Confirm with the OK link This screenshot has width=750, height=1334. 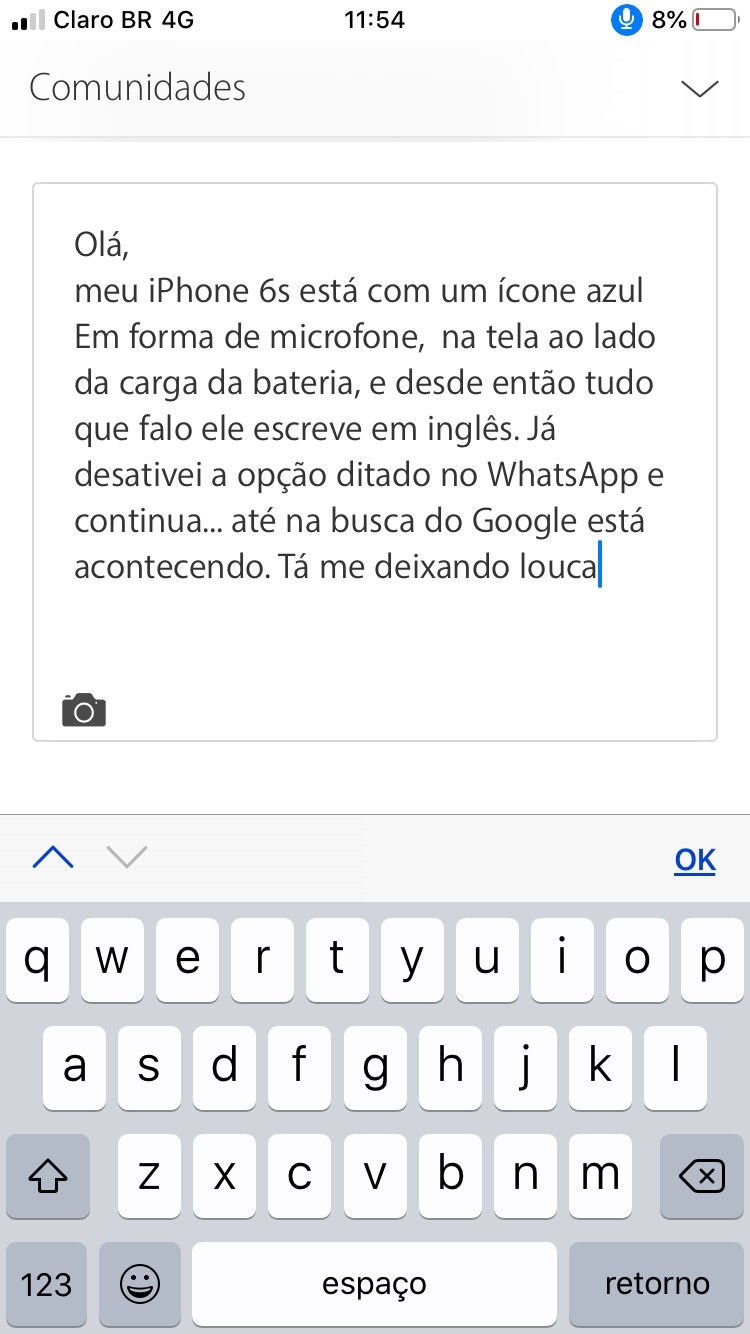point(695,860)
